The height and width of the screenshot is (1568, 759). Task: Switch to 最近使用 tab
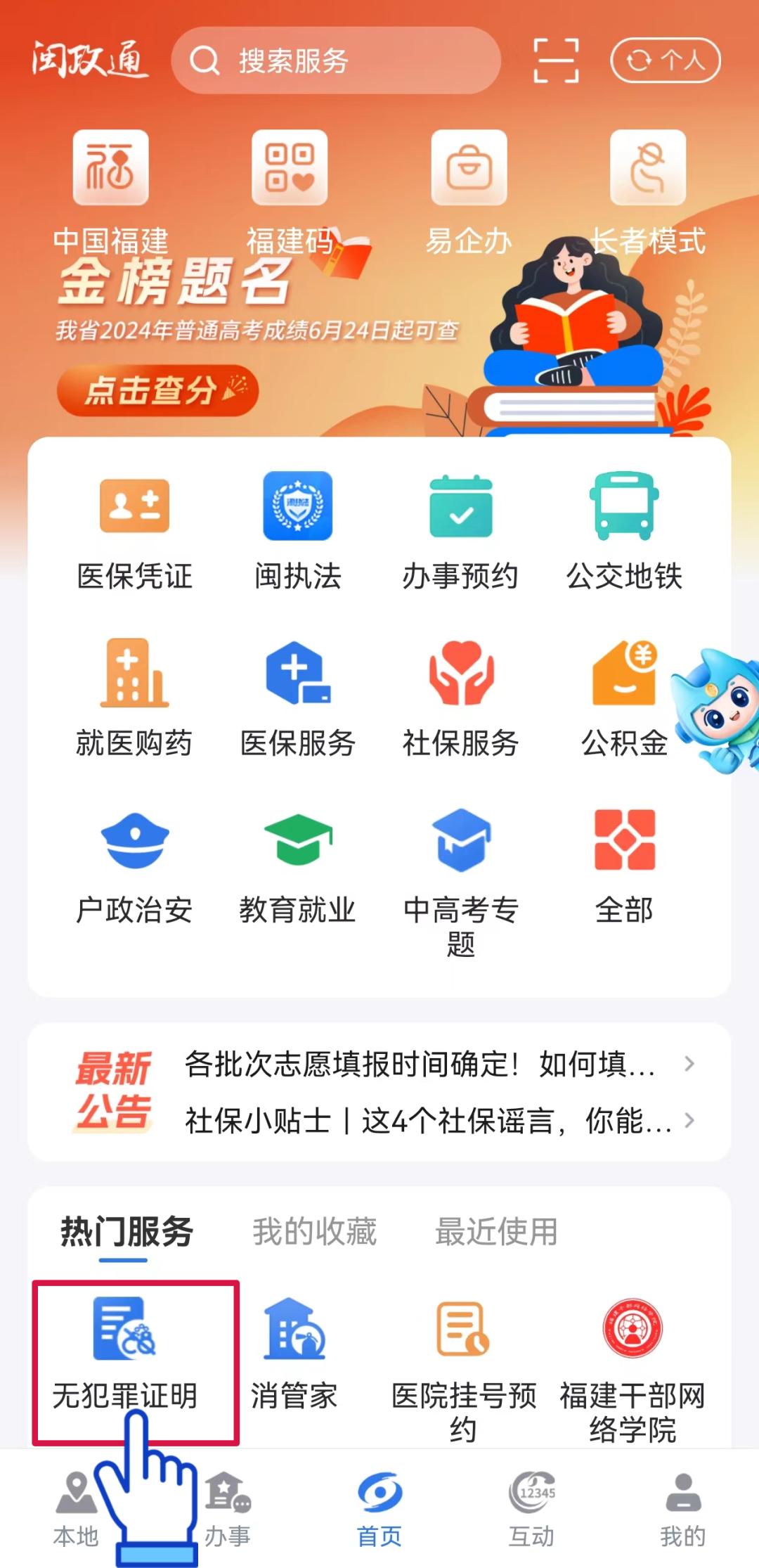click(x=496, y=1231)
